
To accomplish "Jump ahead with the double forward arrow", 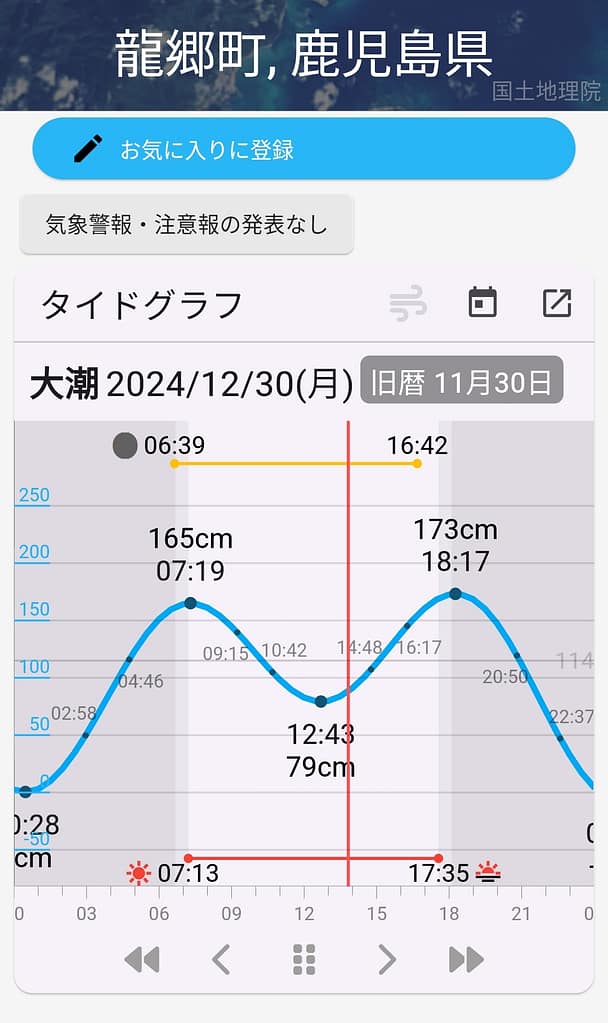I will [466, 960].
